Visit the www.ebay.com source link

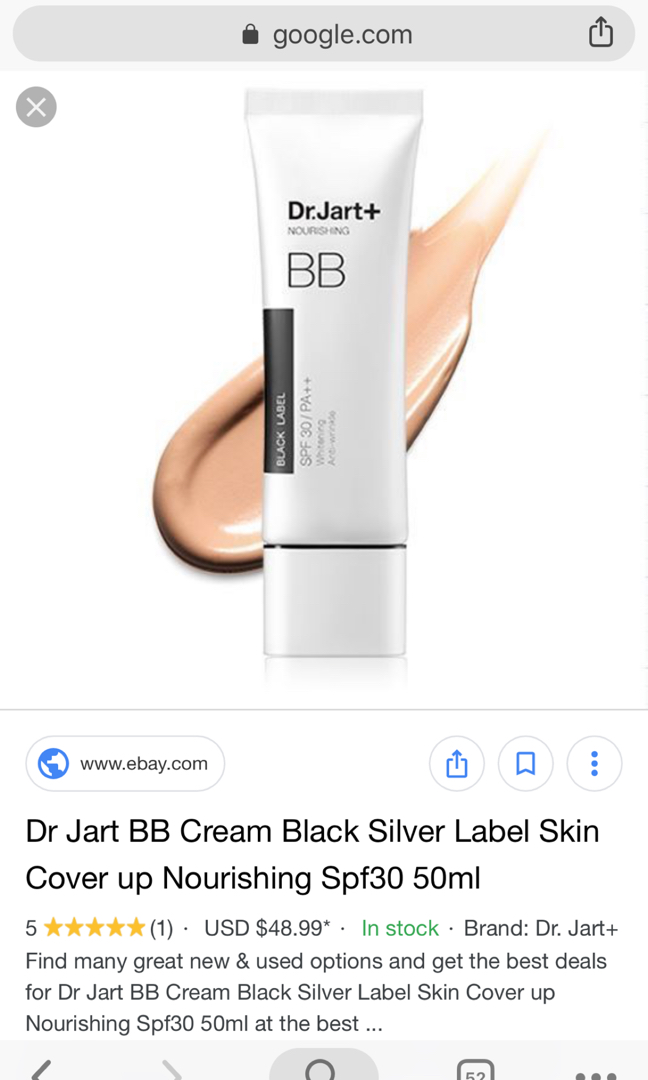click(125, 764)
